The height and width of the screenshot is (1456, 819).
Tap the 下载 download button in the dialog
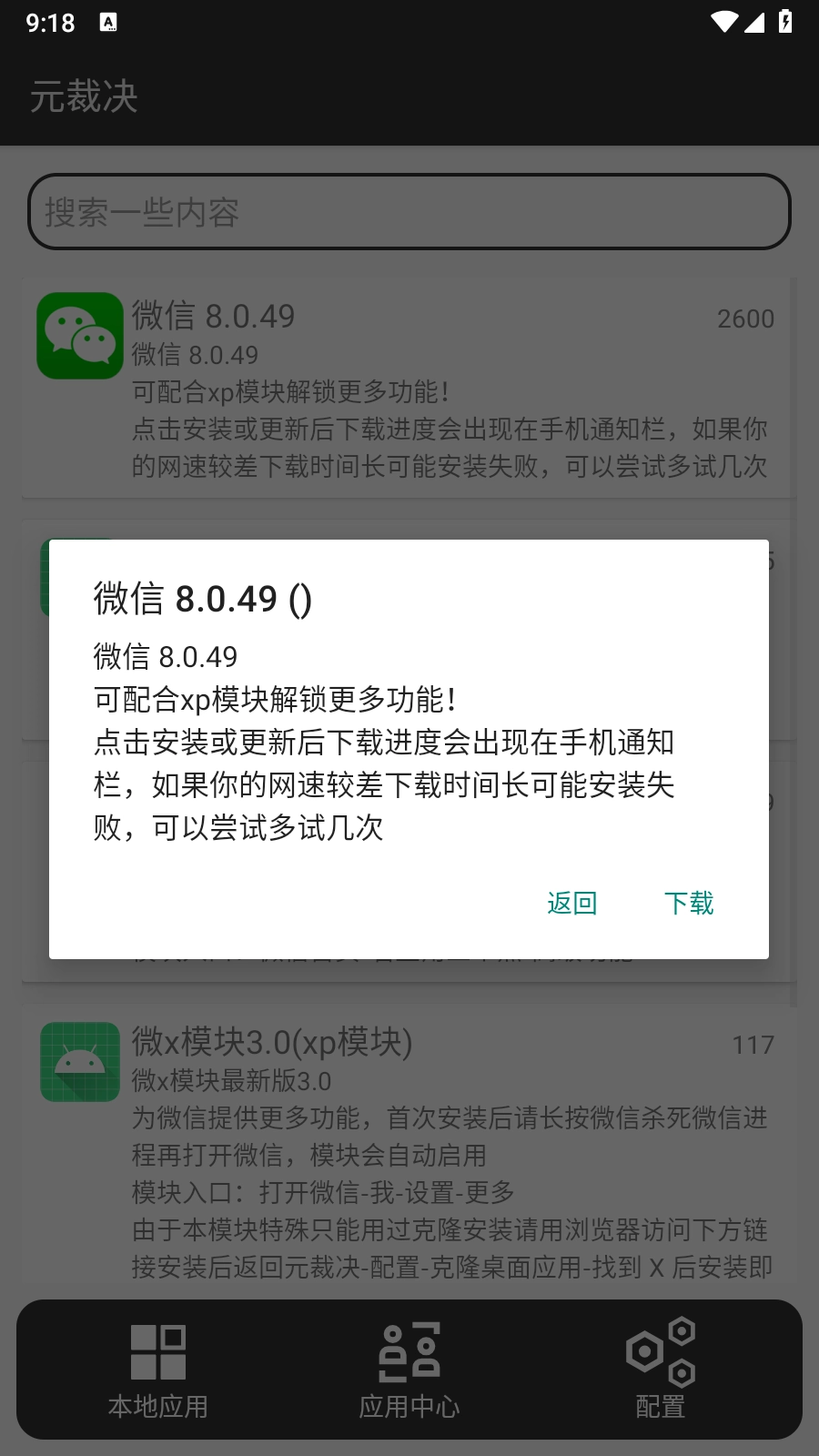coord(689,903)
